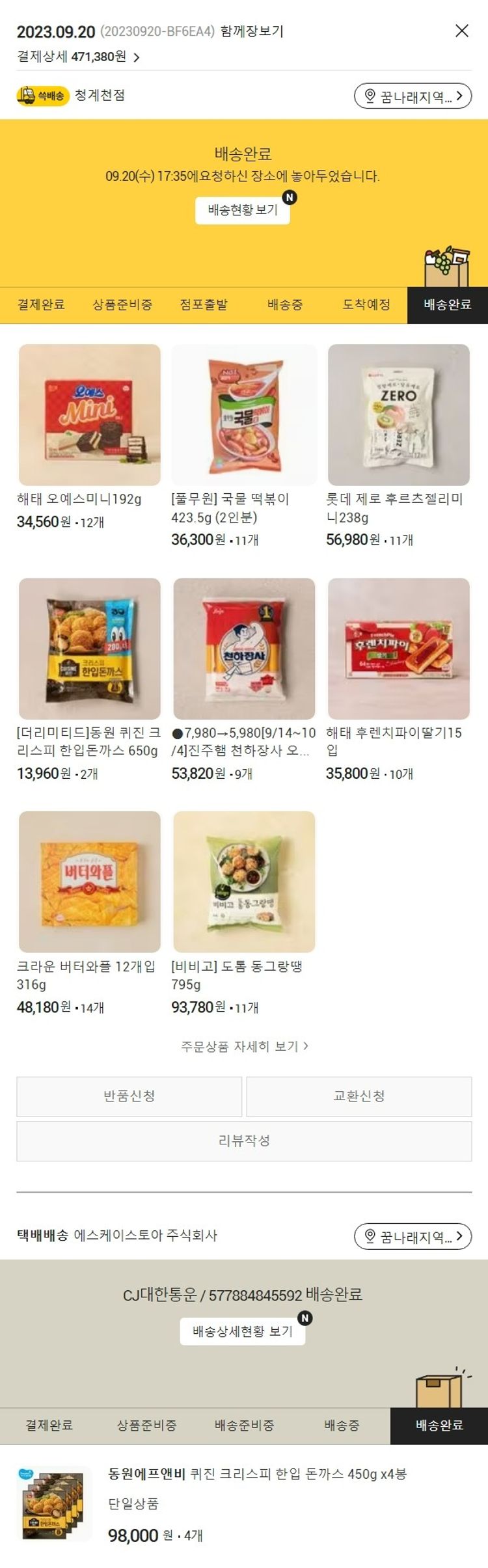Open 결제상세 471,380원 payment details
The height and width of the screenshot is (1568, 488).
click(78, 57)
